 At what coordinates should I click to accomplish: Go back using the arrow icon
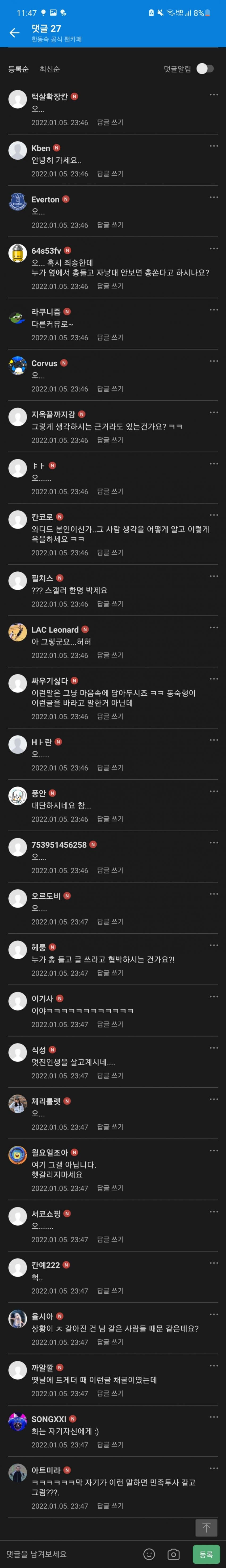pyautogui.click(x=15, y=33)
